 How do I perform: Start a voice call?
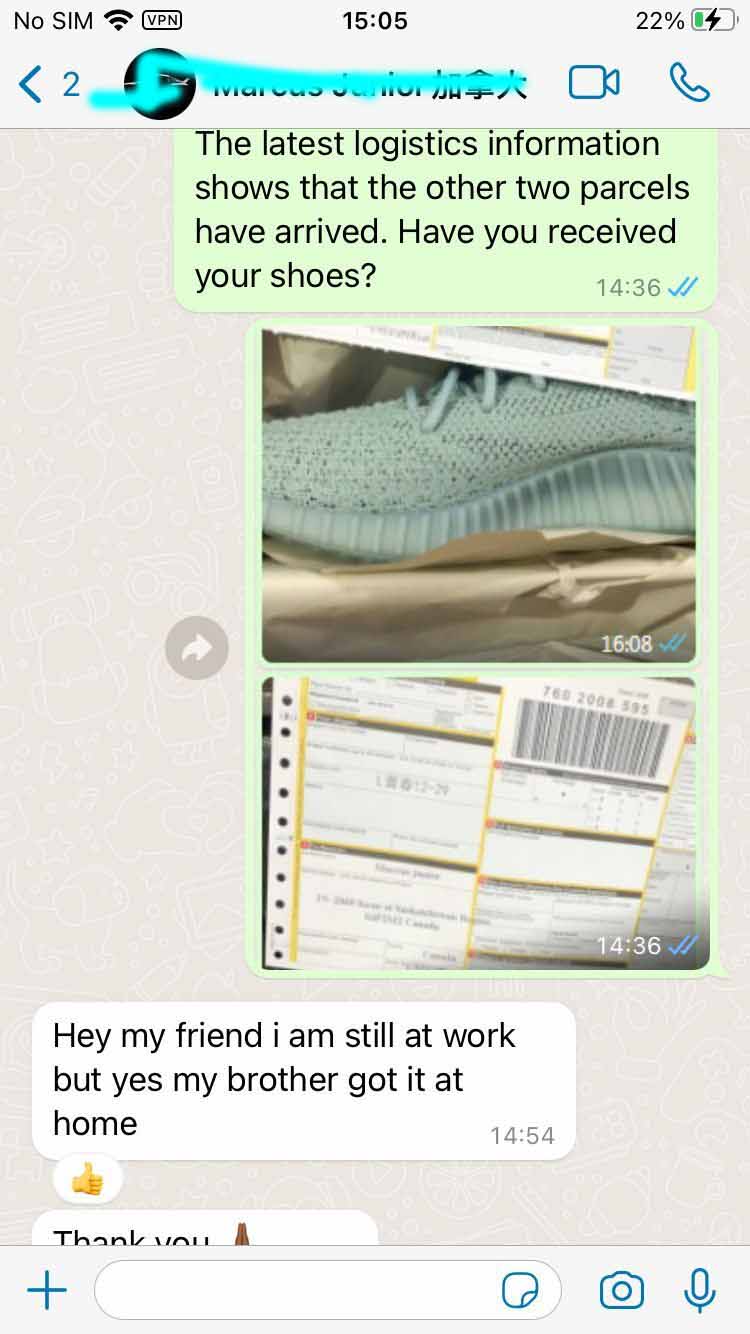tap(689, 83)
